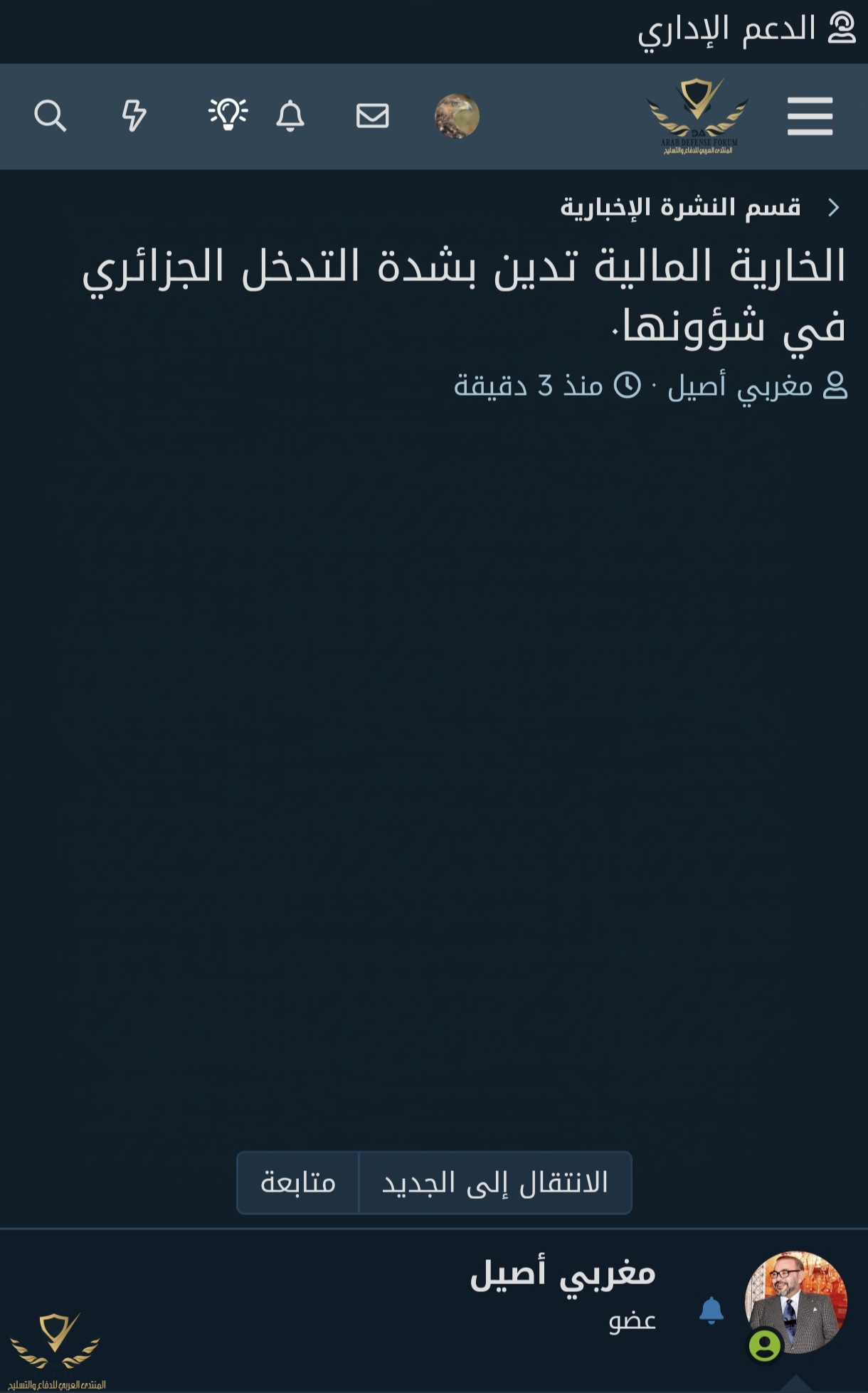View the poster's profile picture

click(795, 1301)
